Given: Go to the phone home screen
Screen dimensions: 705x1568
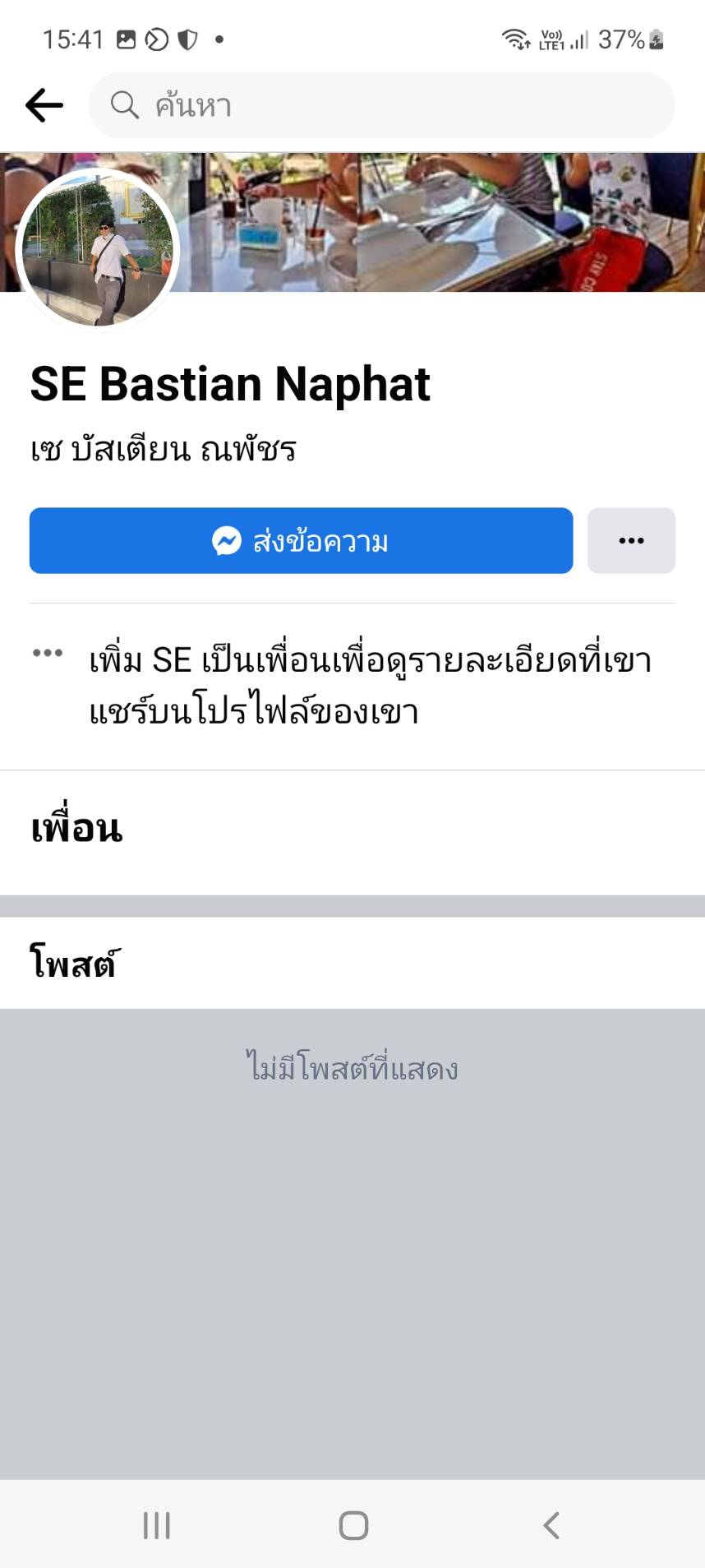Looking at the screenshot, I should coord(353,1525).
